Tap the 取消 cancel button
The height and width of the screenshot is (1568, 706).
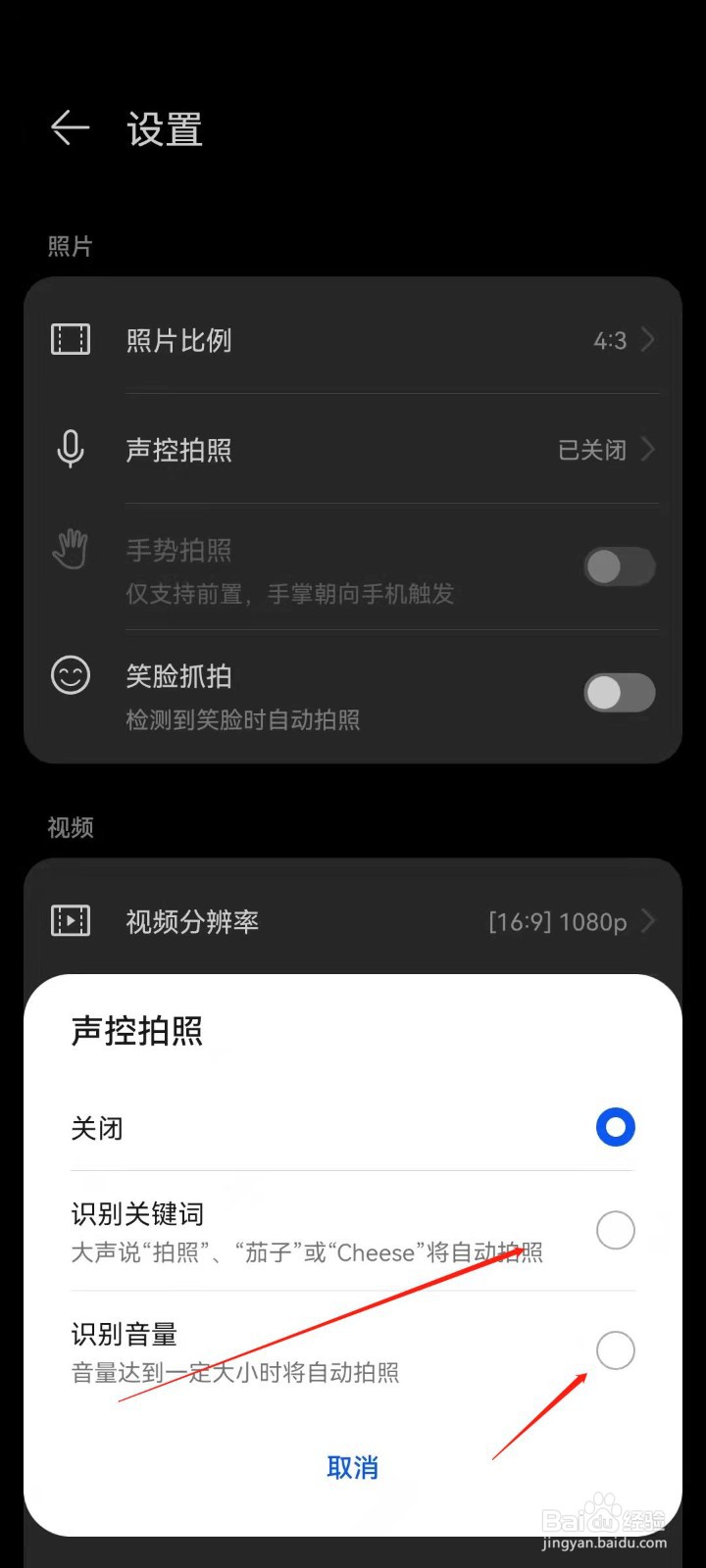[352, 1467]
